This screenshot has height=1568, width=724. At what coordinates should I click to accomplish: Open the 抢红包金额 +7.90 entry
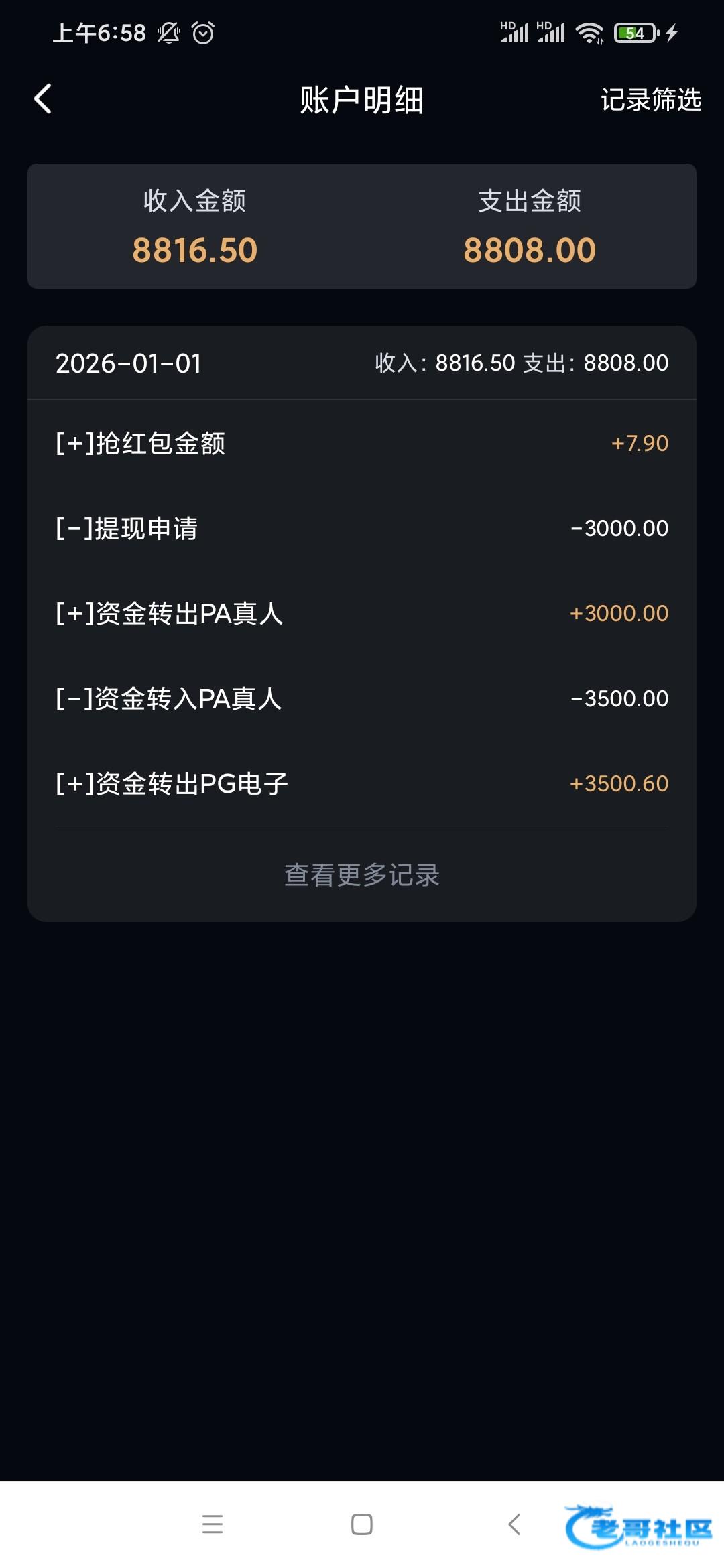(x=361, y=443)
